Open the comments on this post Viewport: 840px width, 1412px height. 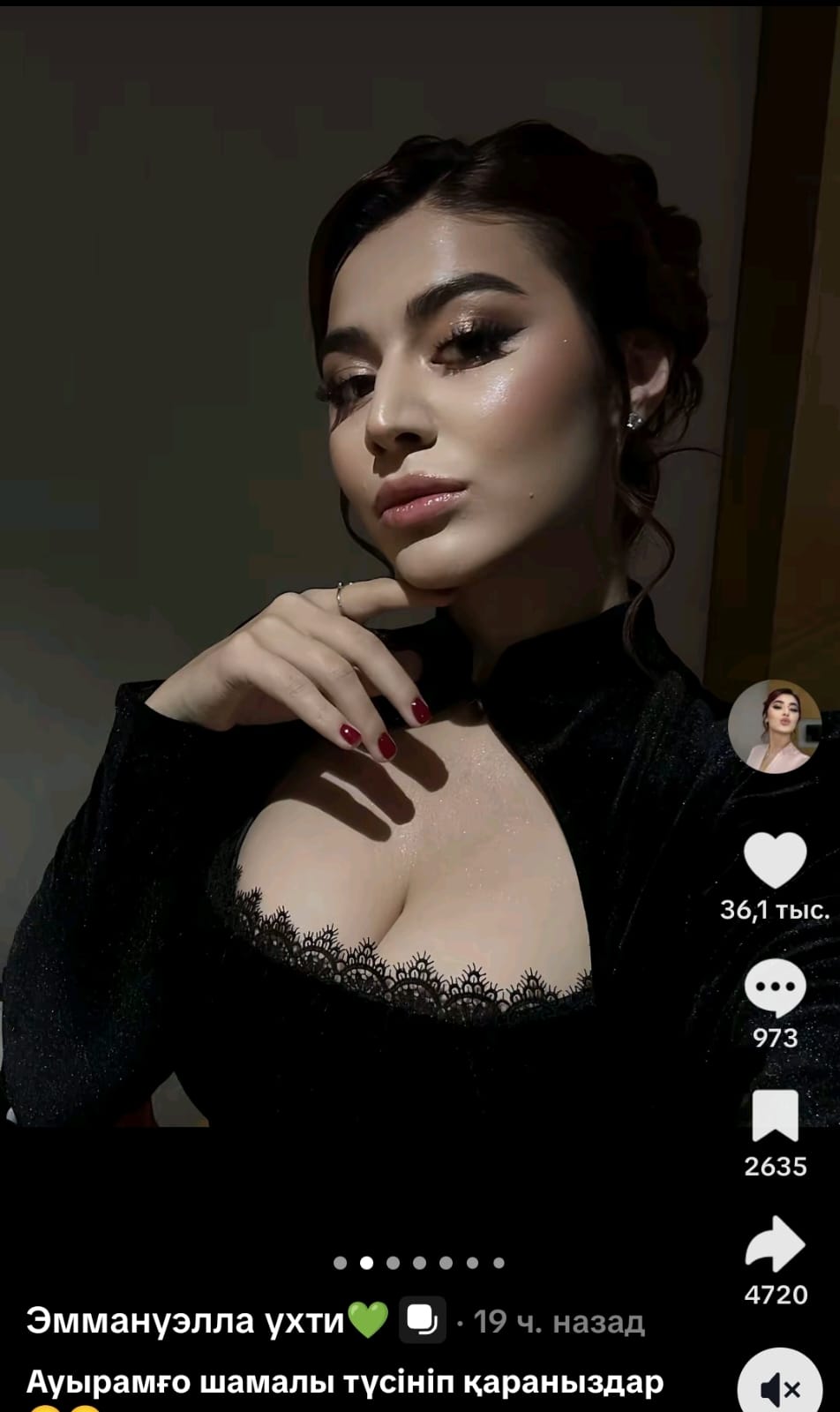[775, 988]
